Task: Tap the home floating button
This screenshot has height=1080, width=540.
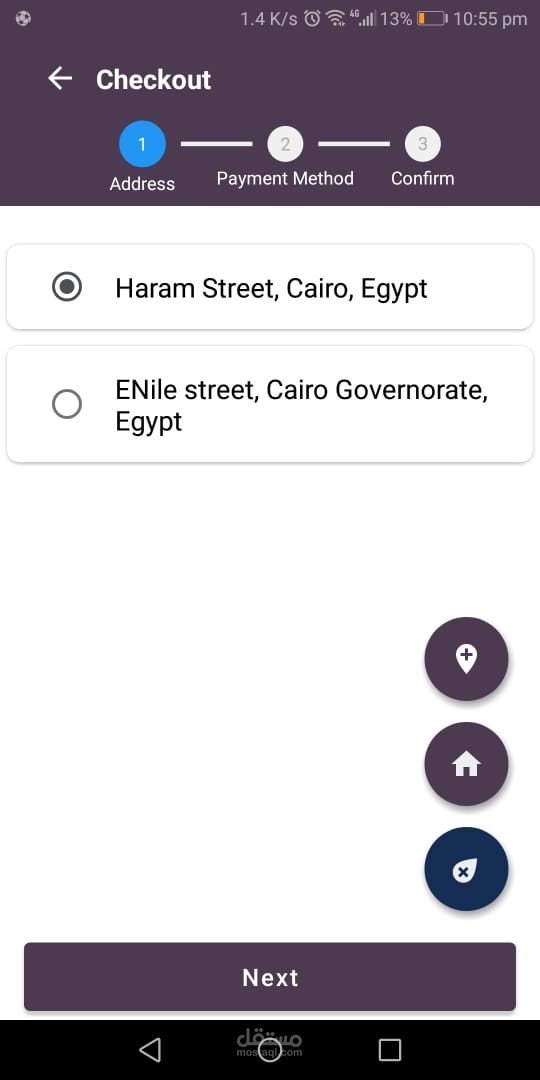Action: (466, 764)
